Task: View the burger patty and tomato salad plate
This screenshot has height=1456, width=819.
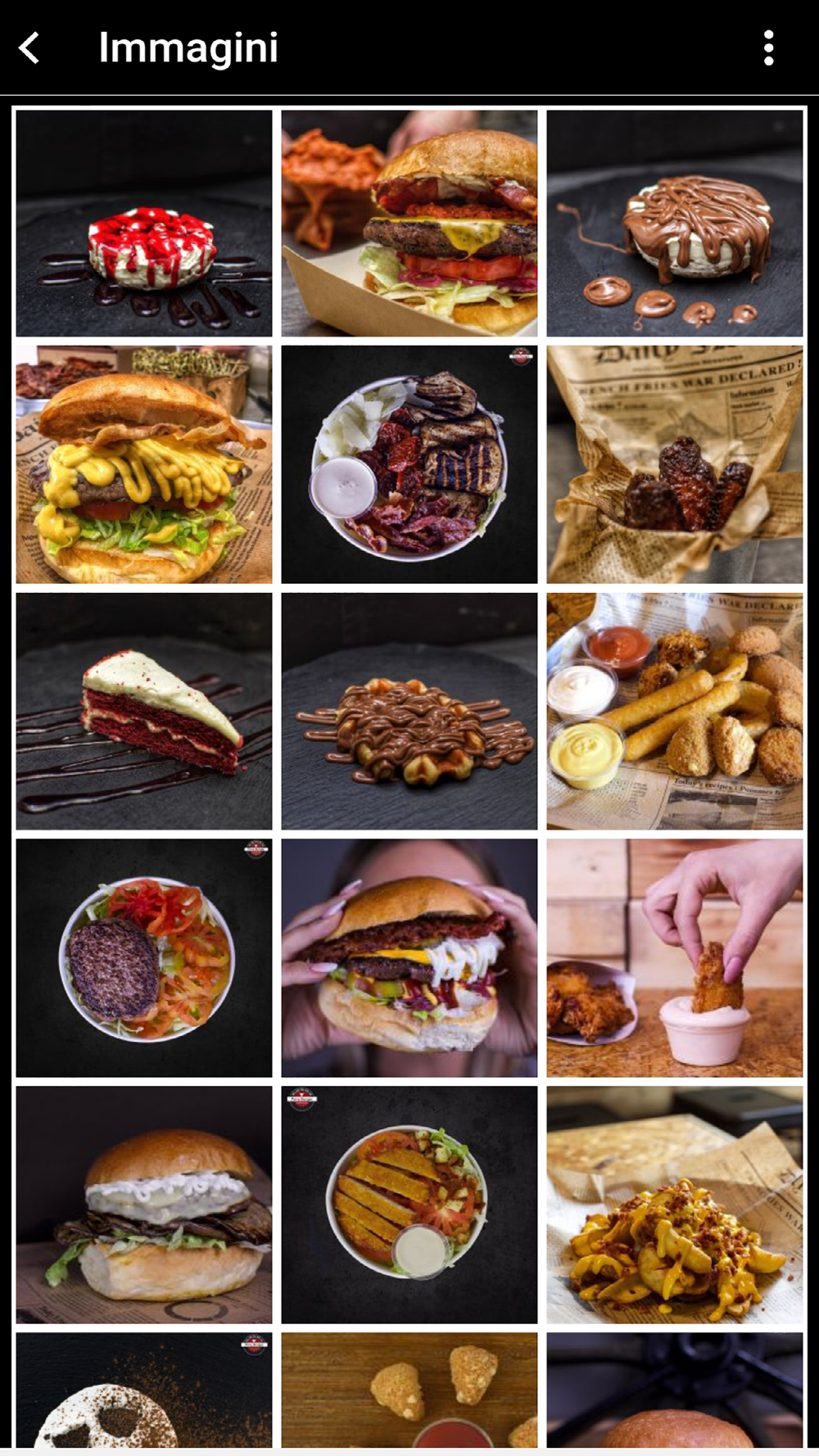Action: 144,958
